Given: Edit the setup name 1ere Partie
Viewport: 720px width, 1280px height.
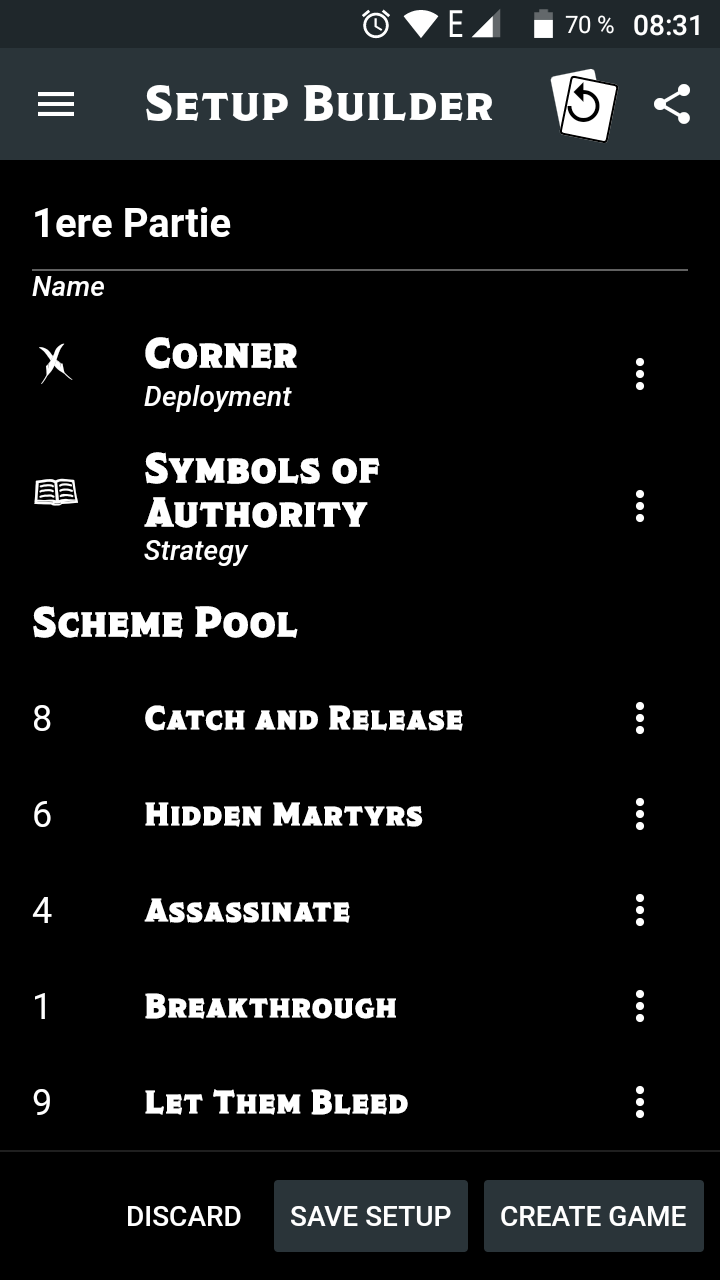Looking at the screenshot, I should (132, 222).
